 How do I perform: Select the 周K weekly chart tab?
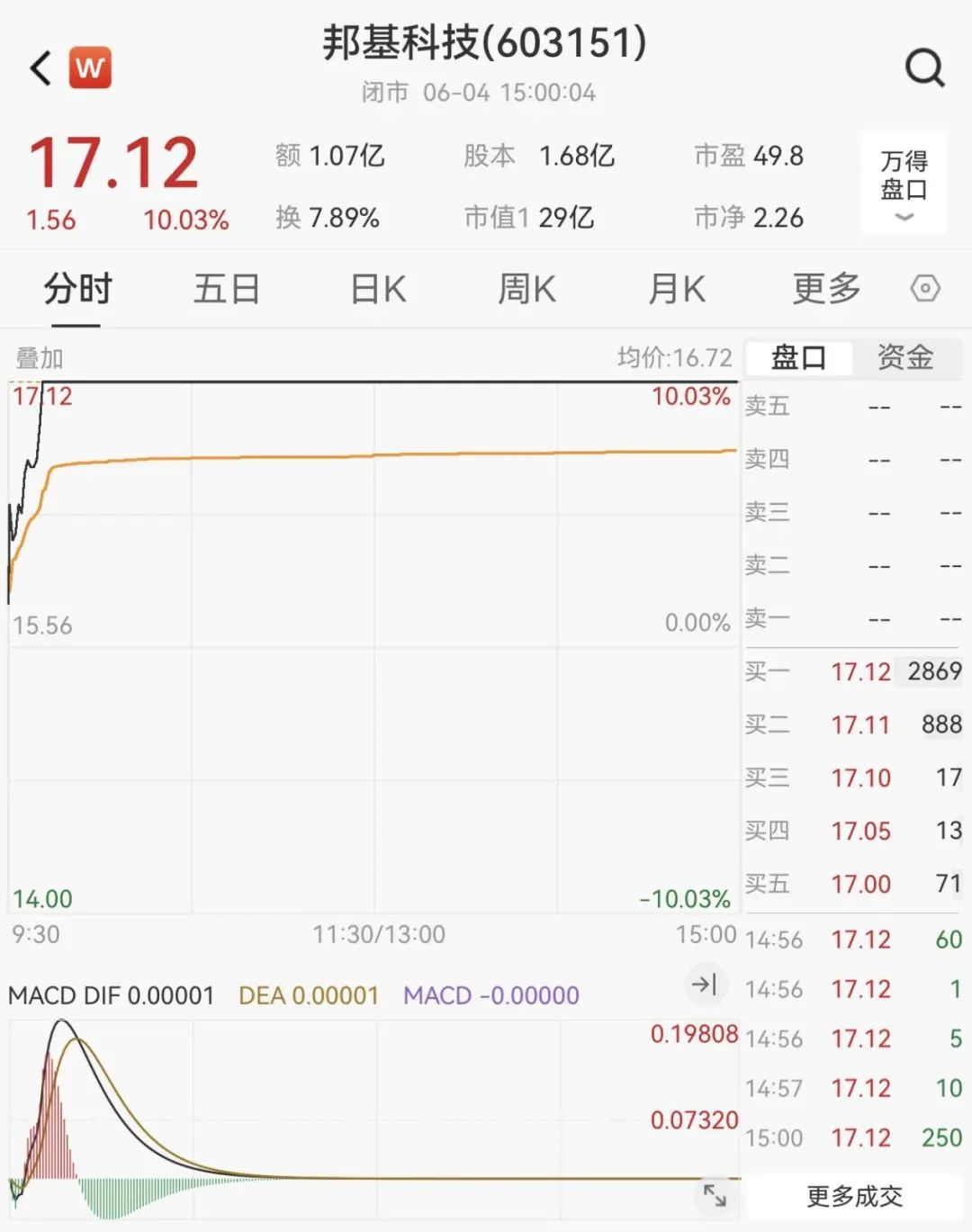coord(526,289)
